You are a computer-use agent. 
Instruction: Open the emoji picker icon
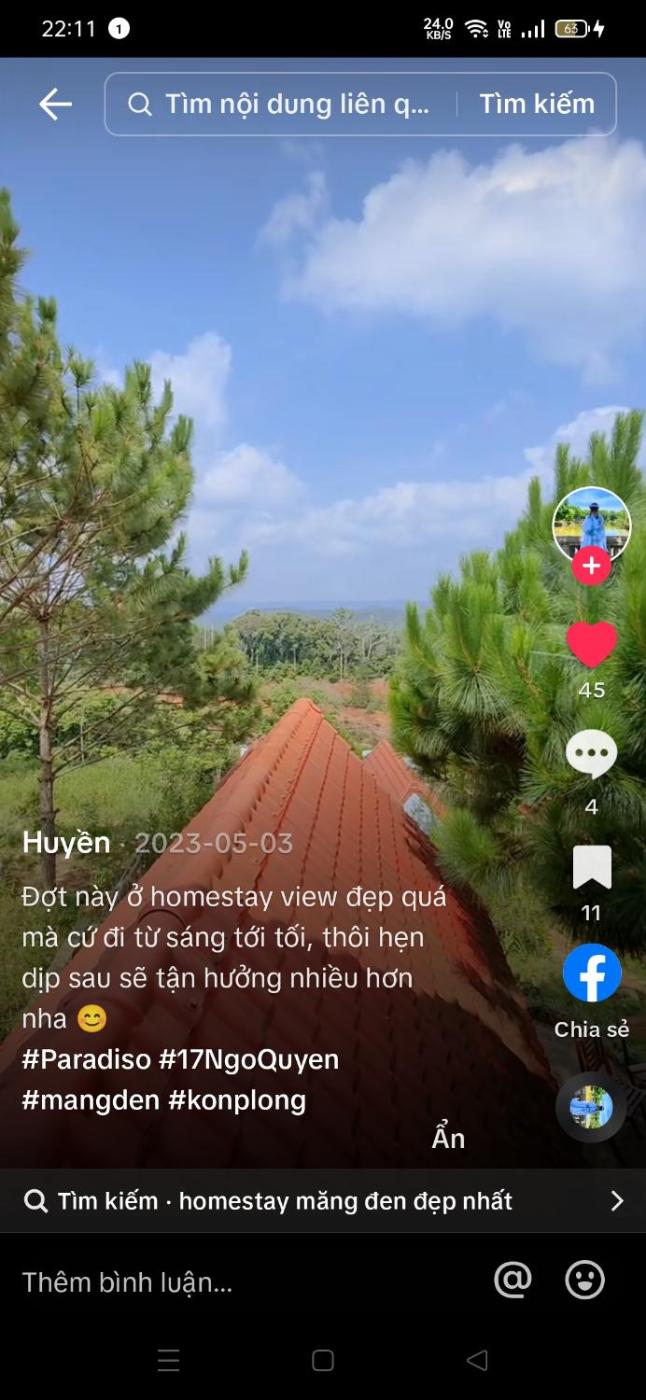(585, 1280)
